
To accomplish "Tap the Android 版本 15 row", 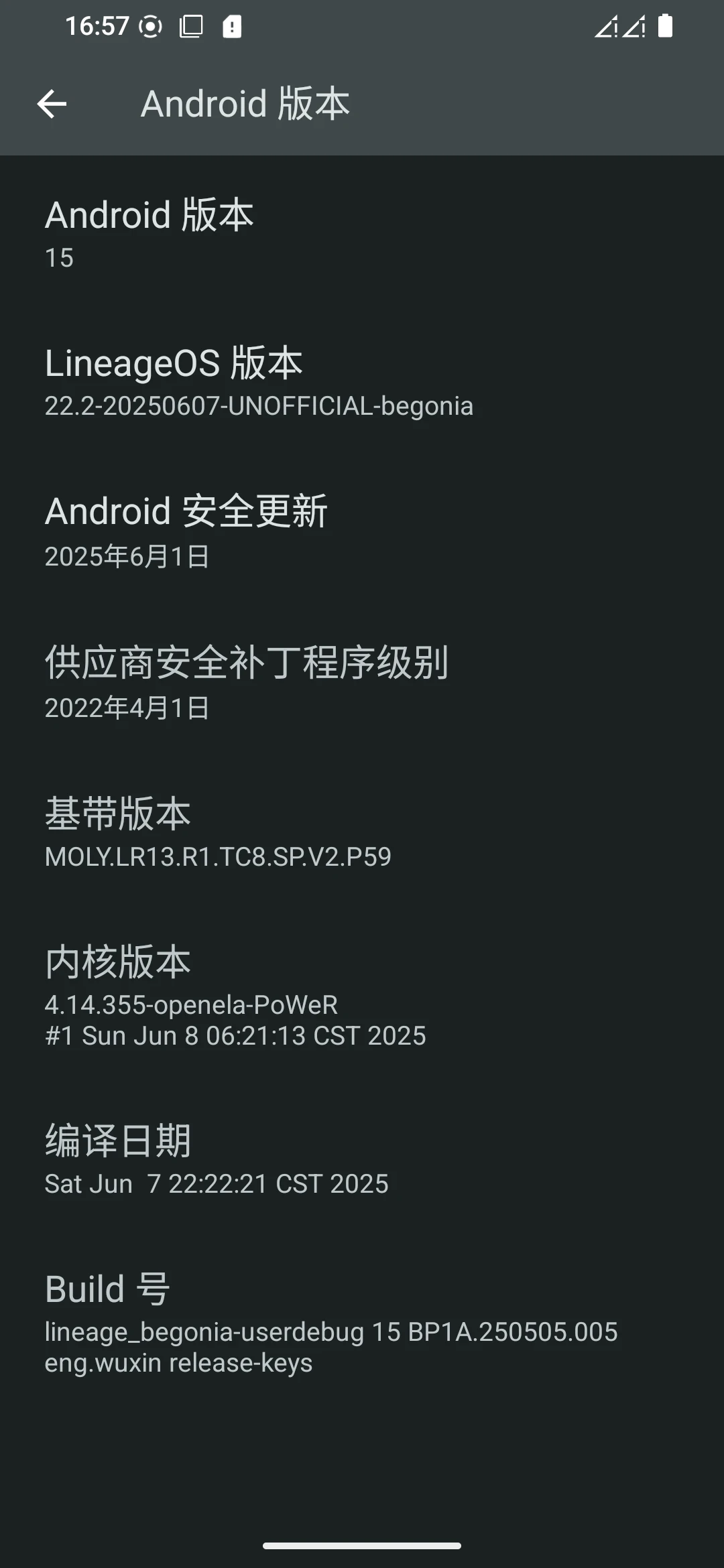I will [x=362, y=234].
